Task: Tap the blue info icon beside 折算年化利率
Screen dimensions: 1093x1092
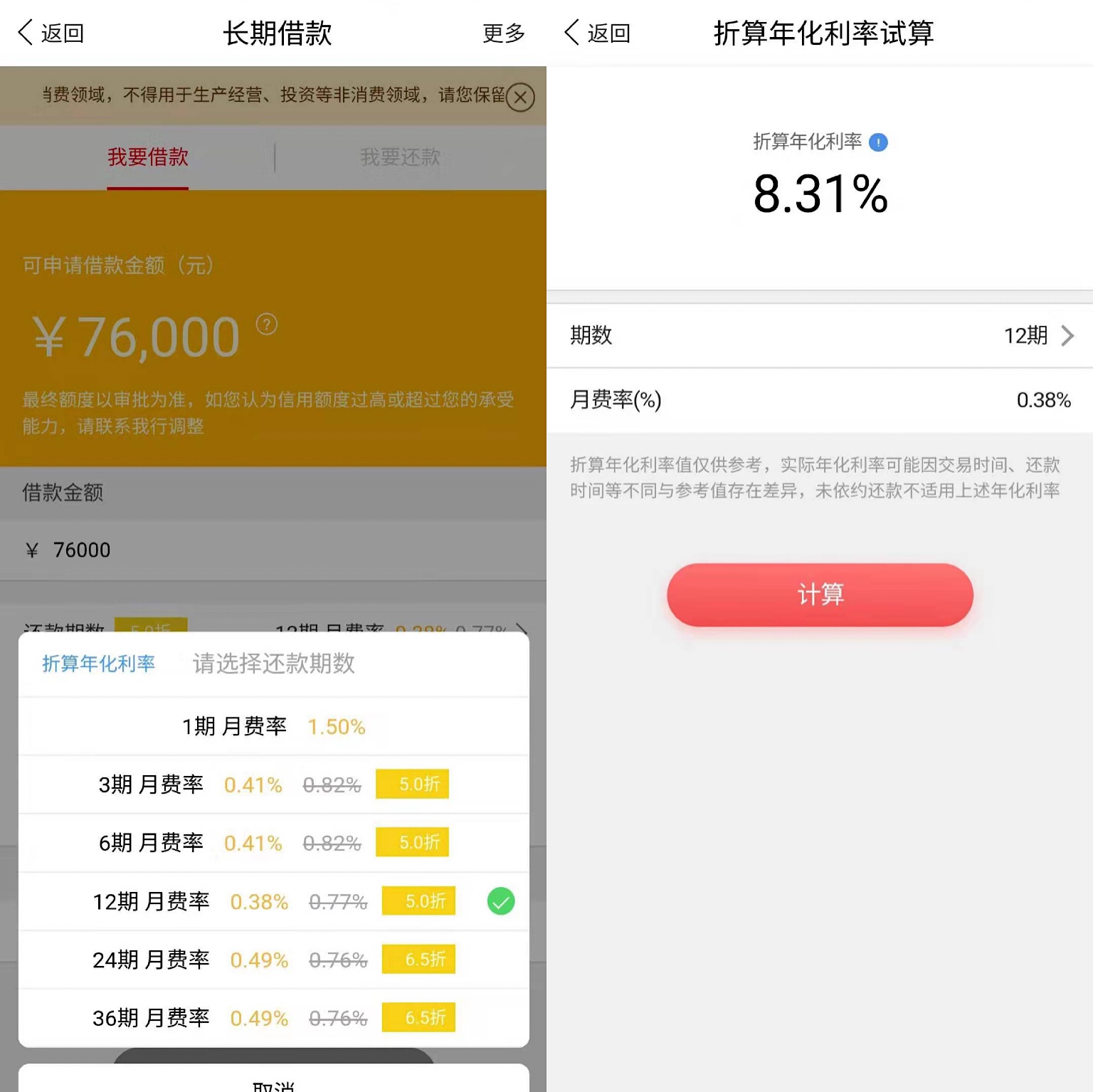Action: click(x=879, y=142)
